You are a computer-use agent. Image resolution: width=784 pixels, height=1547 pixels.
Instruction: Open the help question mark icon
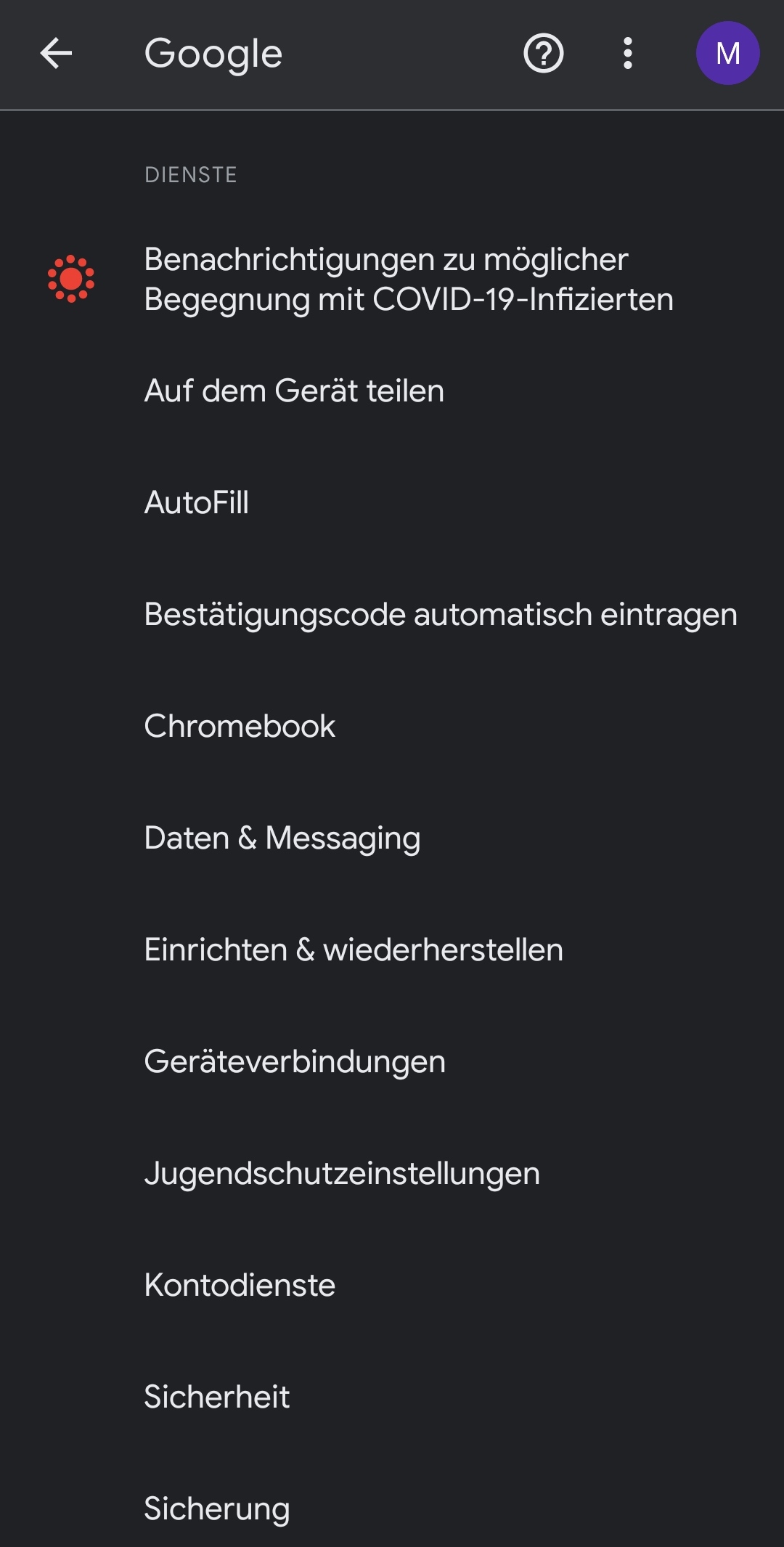pos(543,54)
